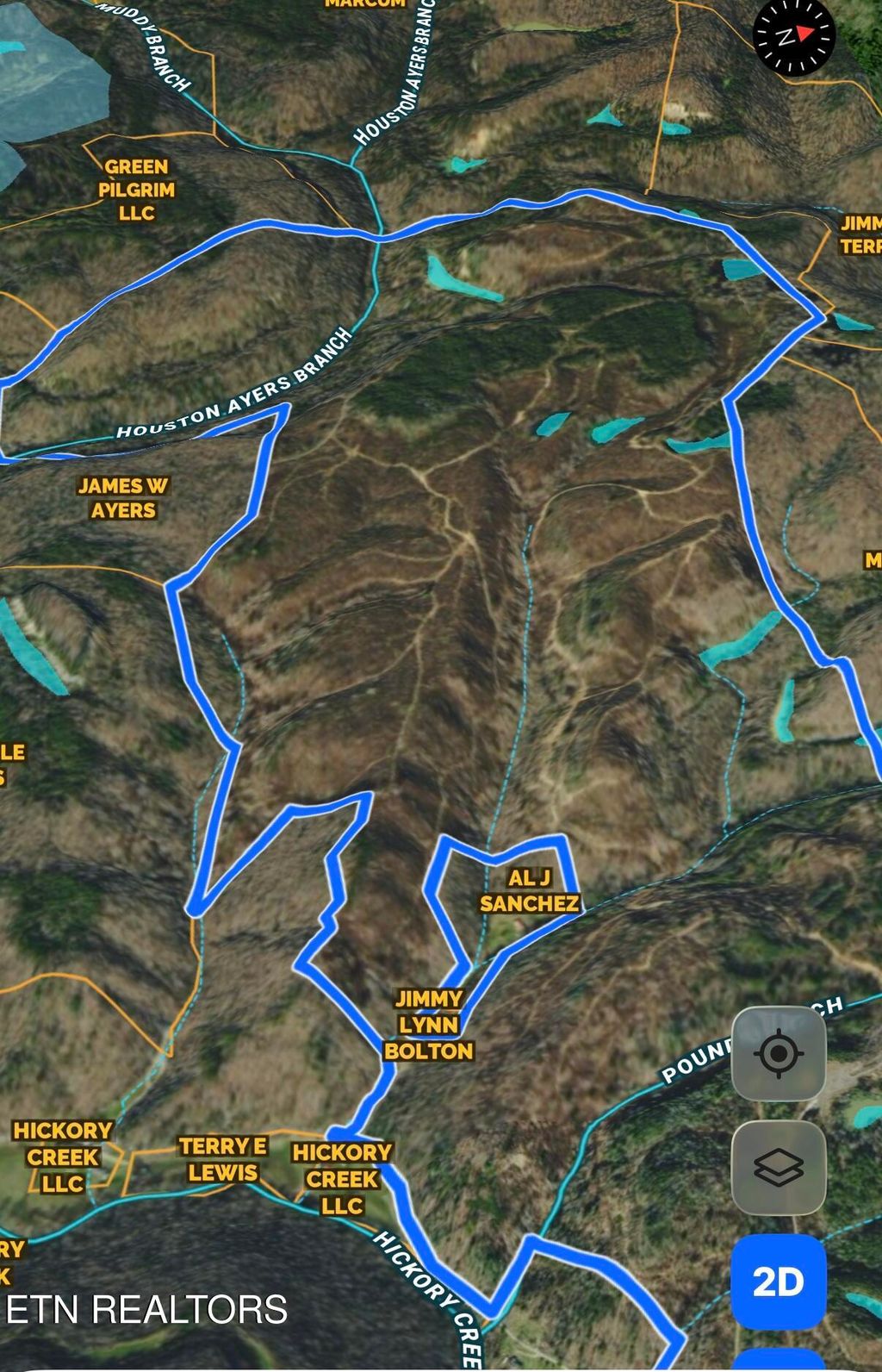Tap the compass to reset map orientation
The height and width of the screenshot is (1372, 882).
tap(793, 36)
